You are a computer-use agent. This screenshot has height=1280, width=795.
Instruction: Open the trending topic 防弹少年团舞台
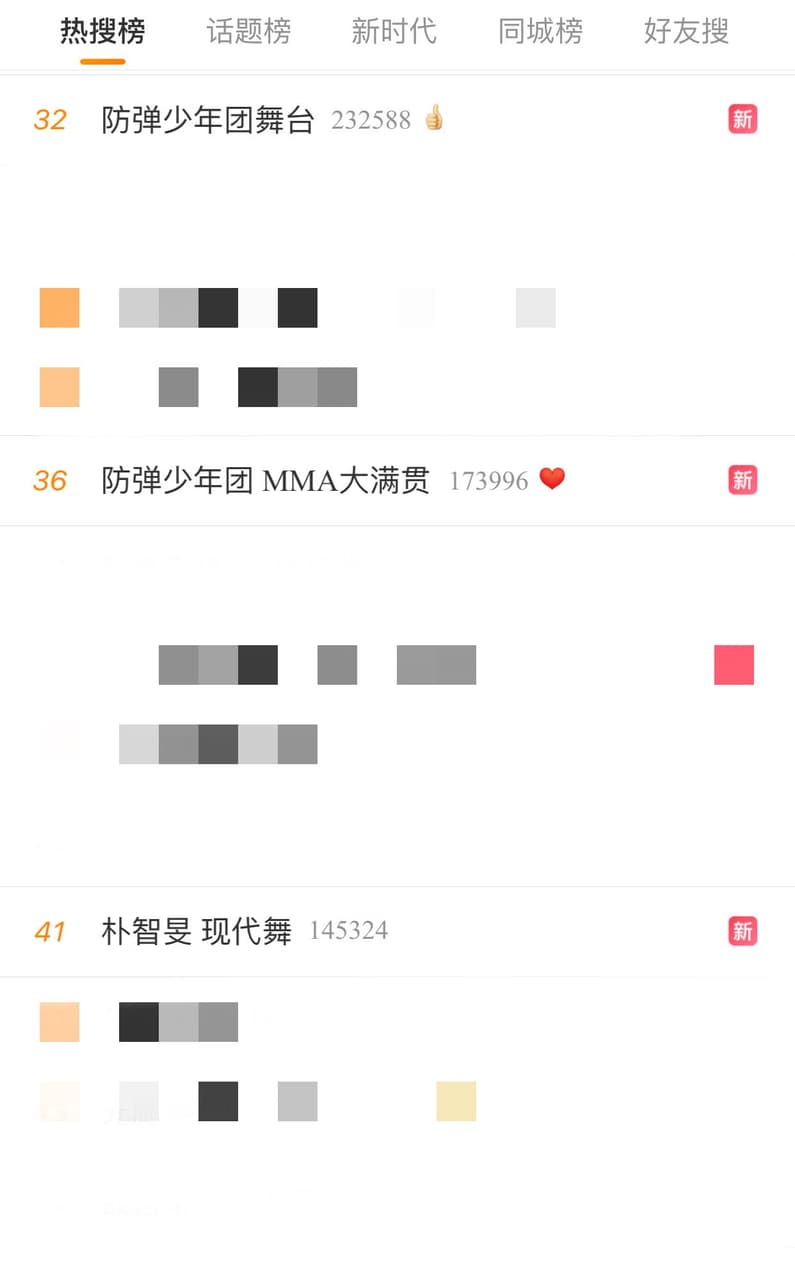(x=207, y=119)
